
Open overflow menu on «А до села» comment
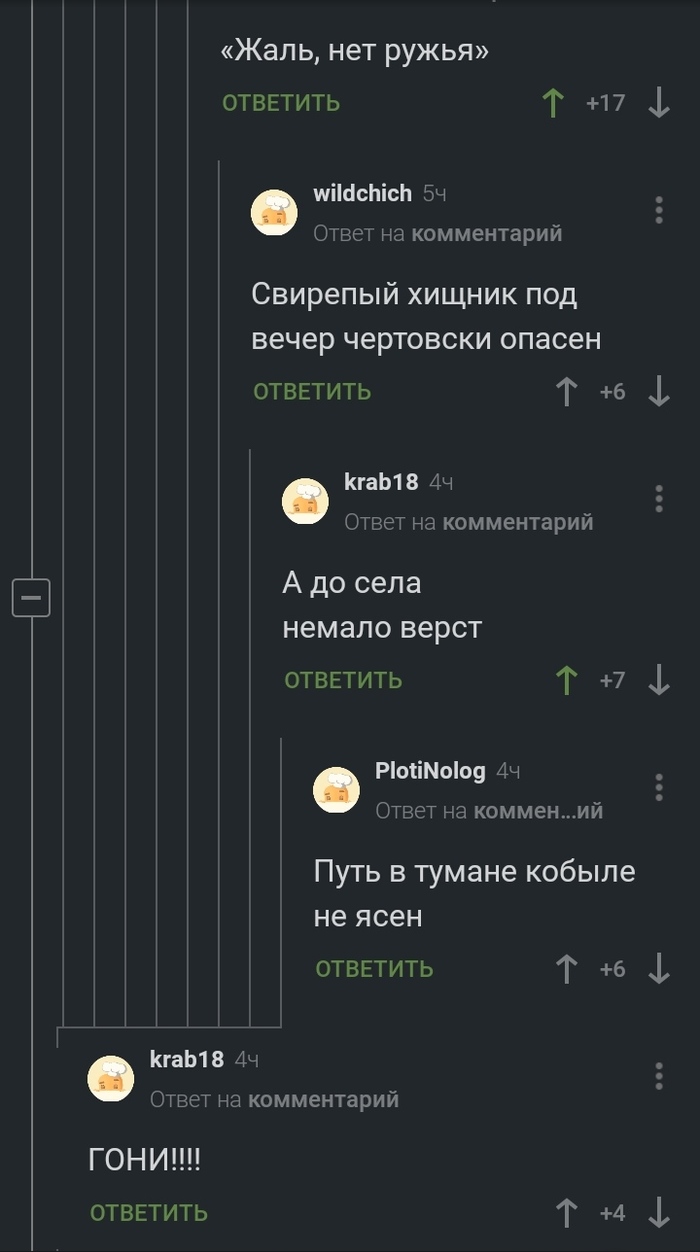click(x=659, y=499)
